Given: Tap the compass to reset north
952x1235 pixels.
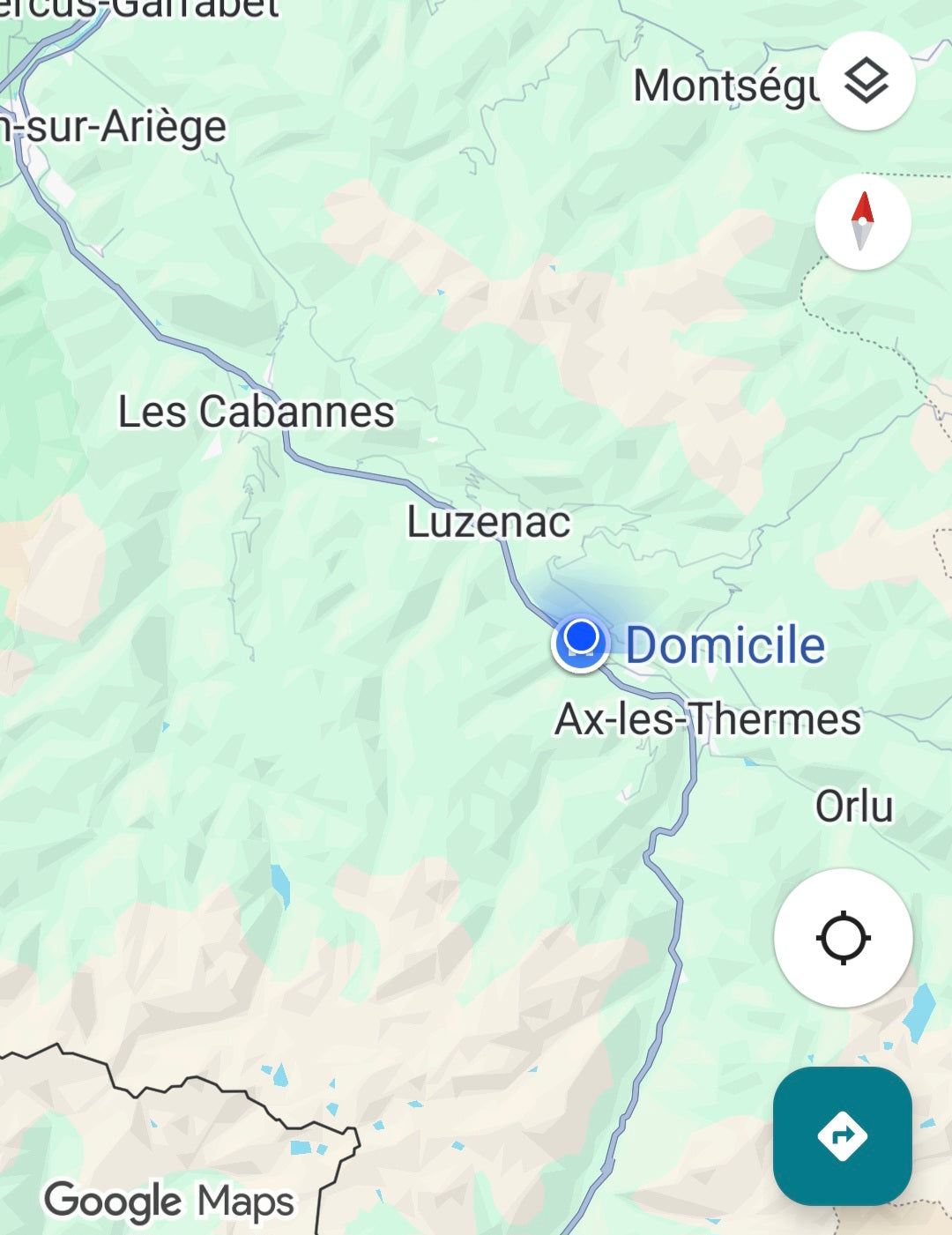Looking at the screenshot, I should tap(862, 222).
